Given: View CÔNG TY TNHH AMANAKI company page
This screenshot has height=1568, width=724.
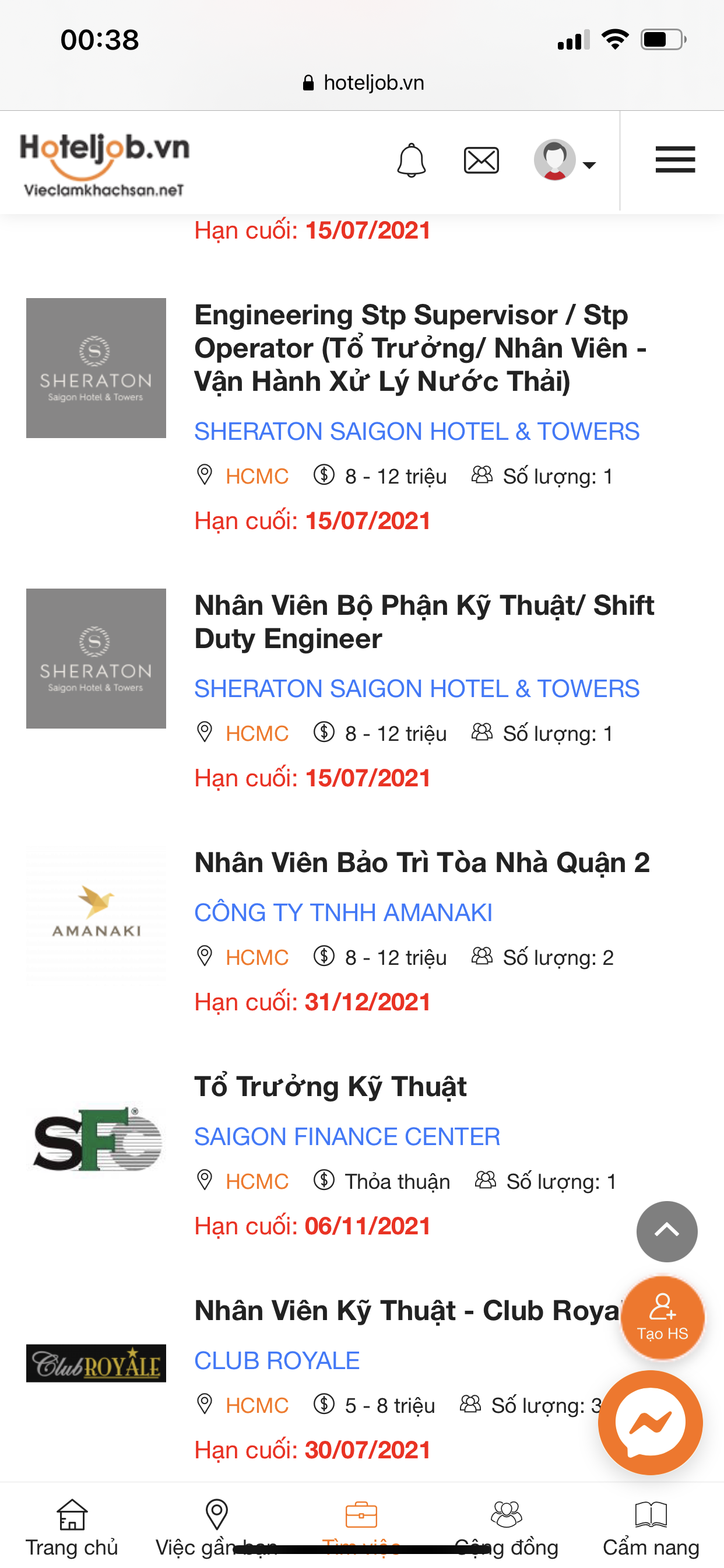Looking at the screenshot, I should [x=343, y=912].
